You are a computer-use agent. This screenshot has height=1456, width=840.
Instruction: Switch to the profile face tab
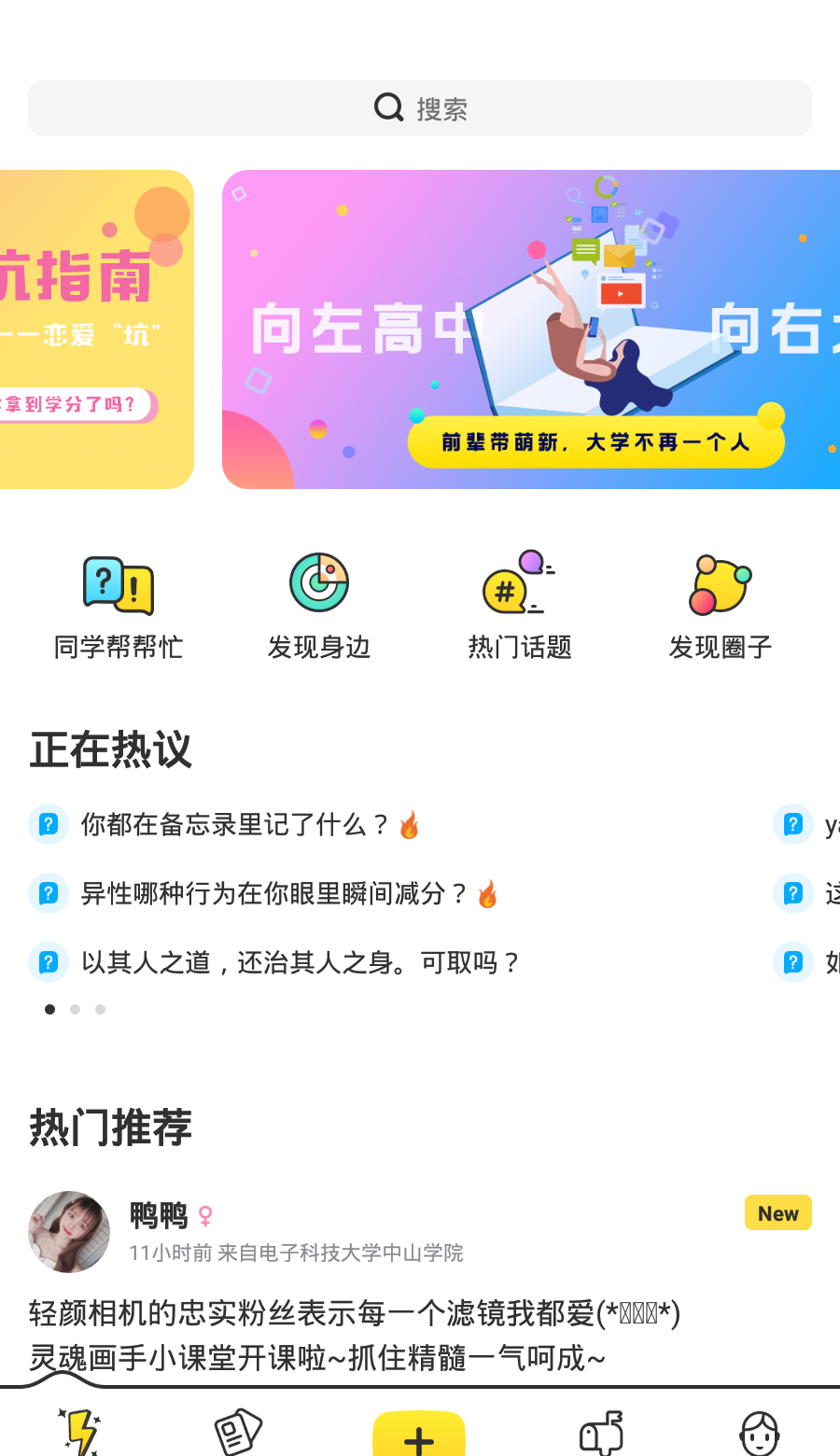[759, 1432]
